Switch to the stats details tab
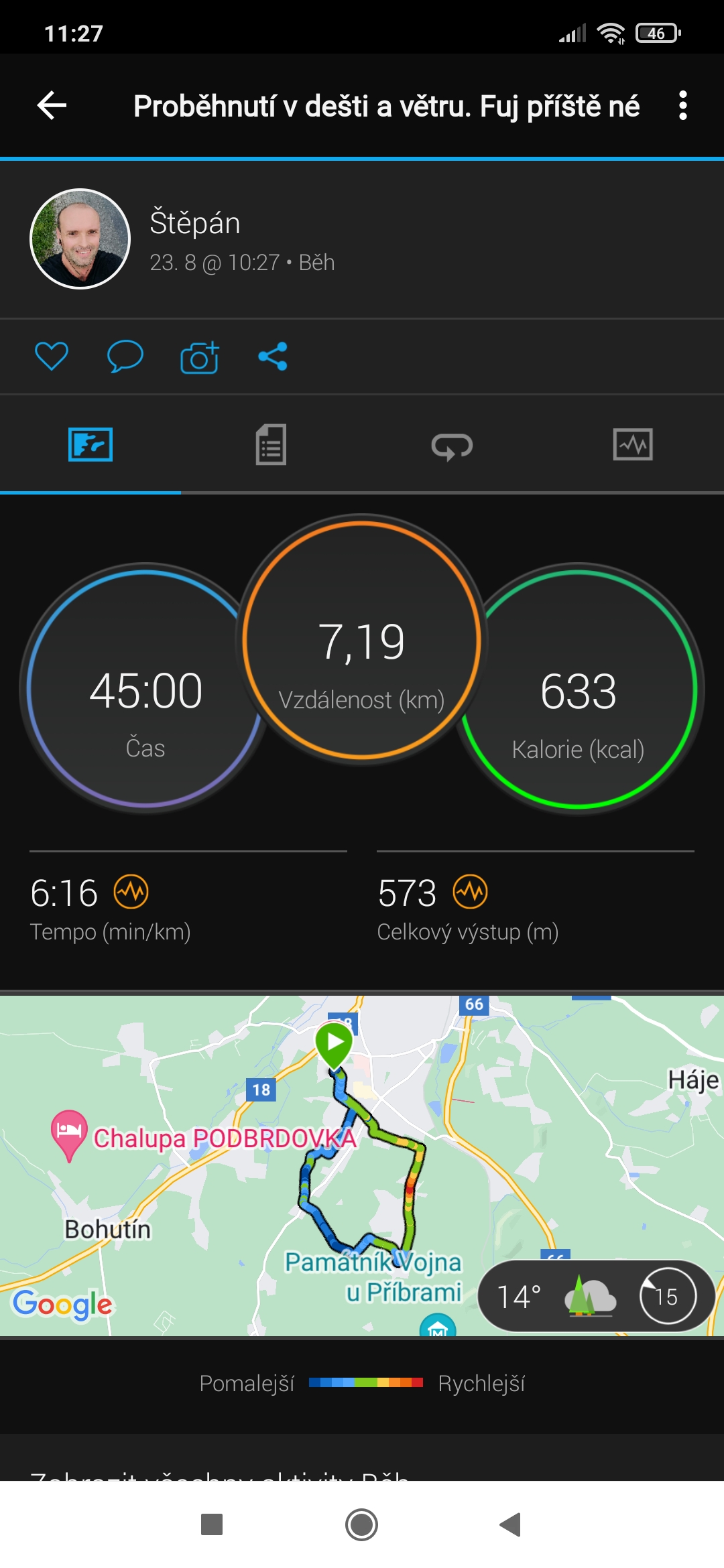The image size is (724, 1568). pos(271,444)
